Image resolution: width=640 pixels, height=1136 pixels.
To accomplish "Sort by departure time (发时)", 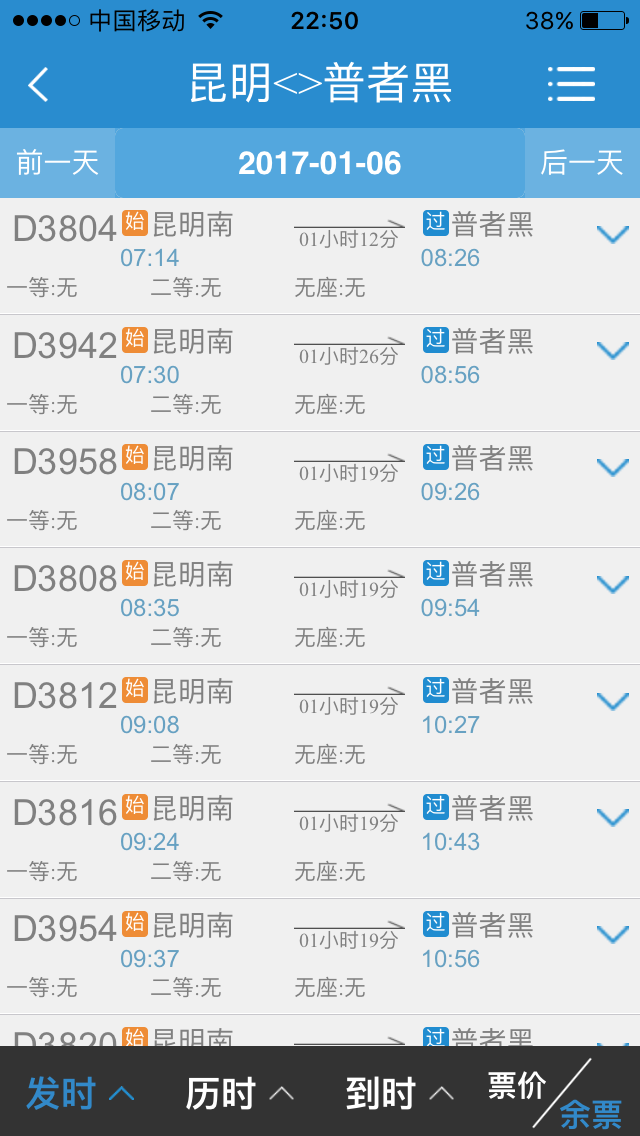I will pos(80,1093).
